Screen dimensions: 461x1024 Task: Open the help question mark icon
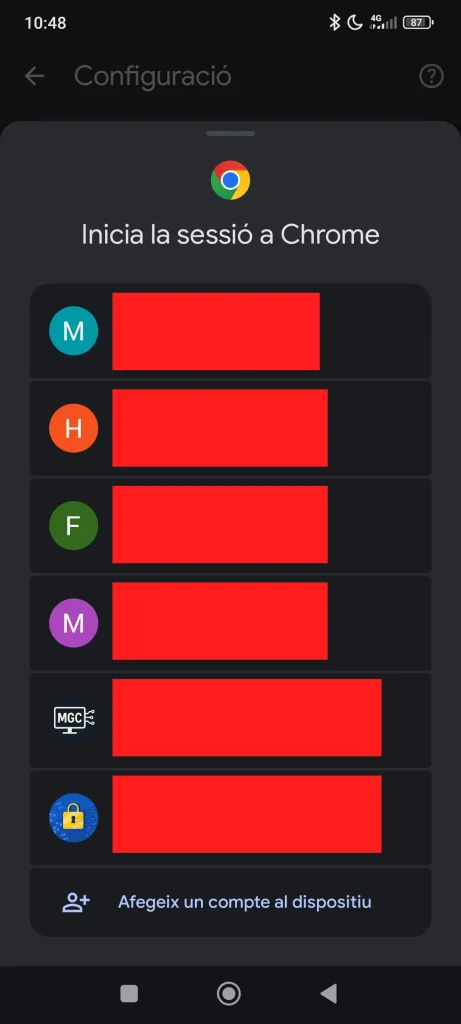coord(431,76)
